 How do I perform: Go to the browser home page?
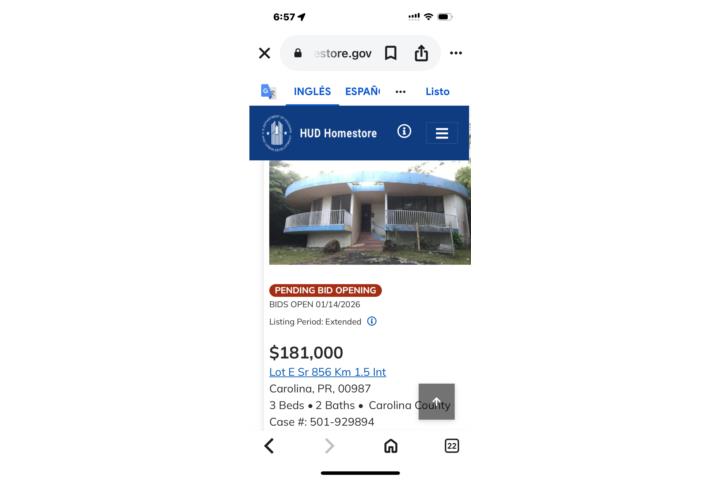point(391,446)
